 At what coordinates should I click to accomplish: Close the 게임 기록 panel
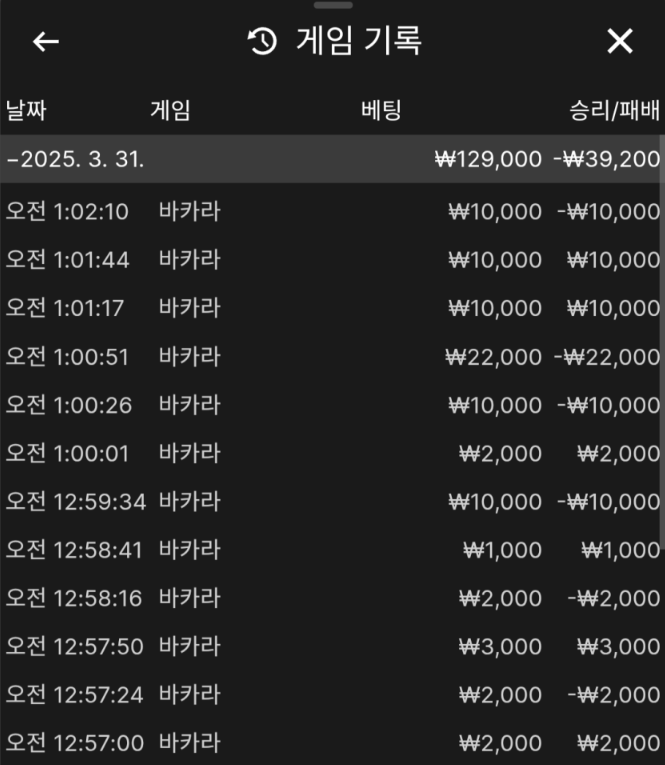coord(620,41)
